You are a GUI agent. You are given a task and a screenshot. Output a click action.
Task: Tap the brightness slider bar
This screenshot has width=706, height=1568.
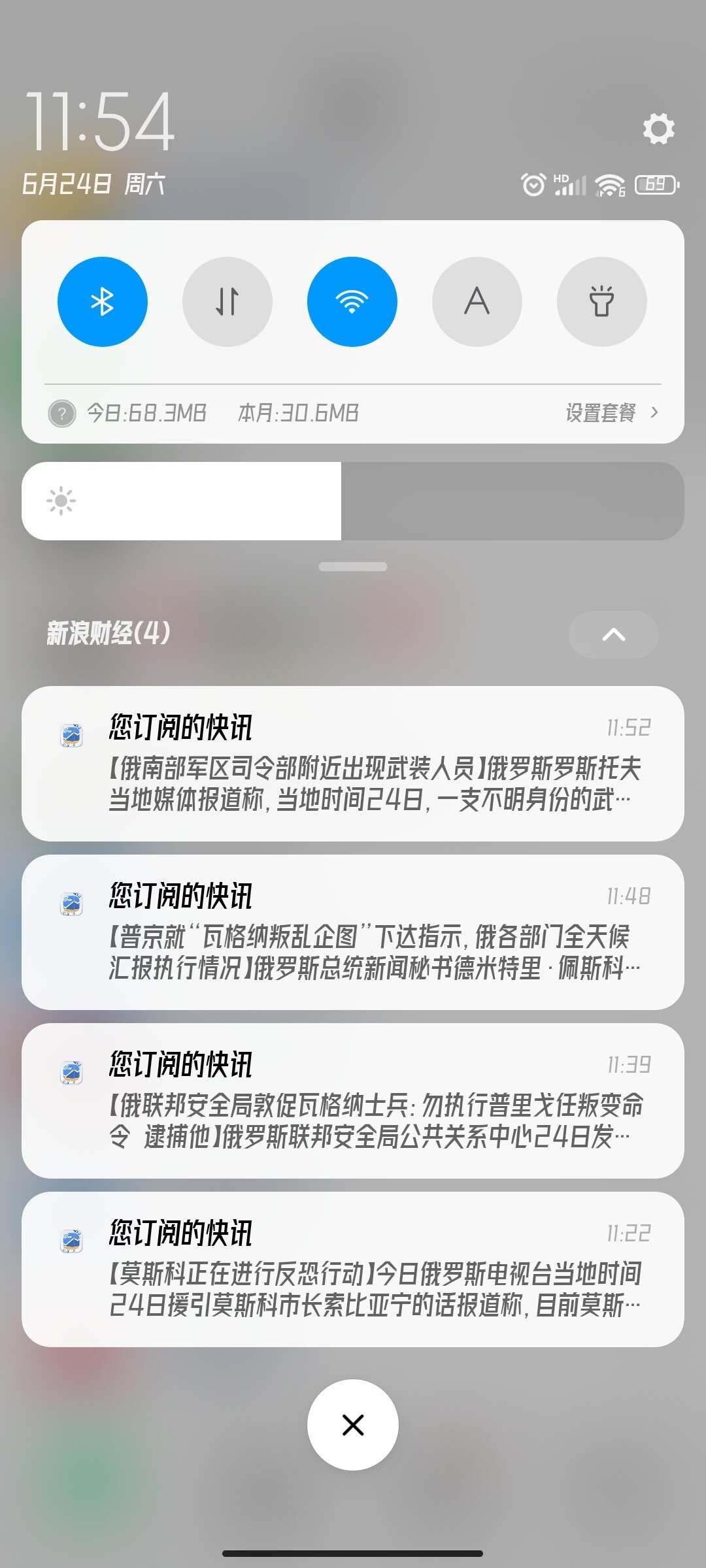pyautogui.click(x=353, y=501)
